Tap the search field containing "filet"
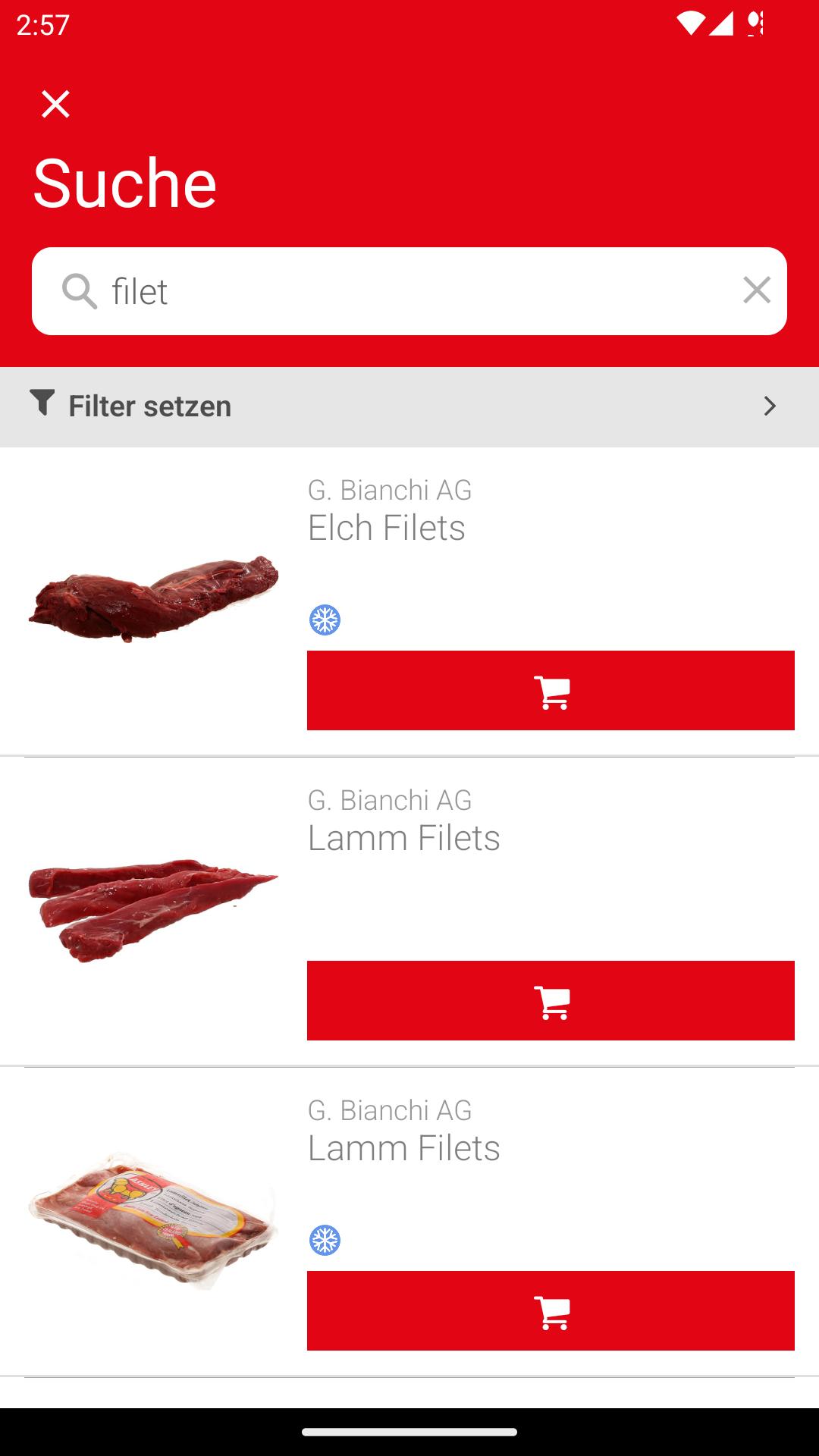 tap(409, 291)
